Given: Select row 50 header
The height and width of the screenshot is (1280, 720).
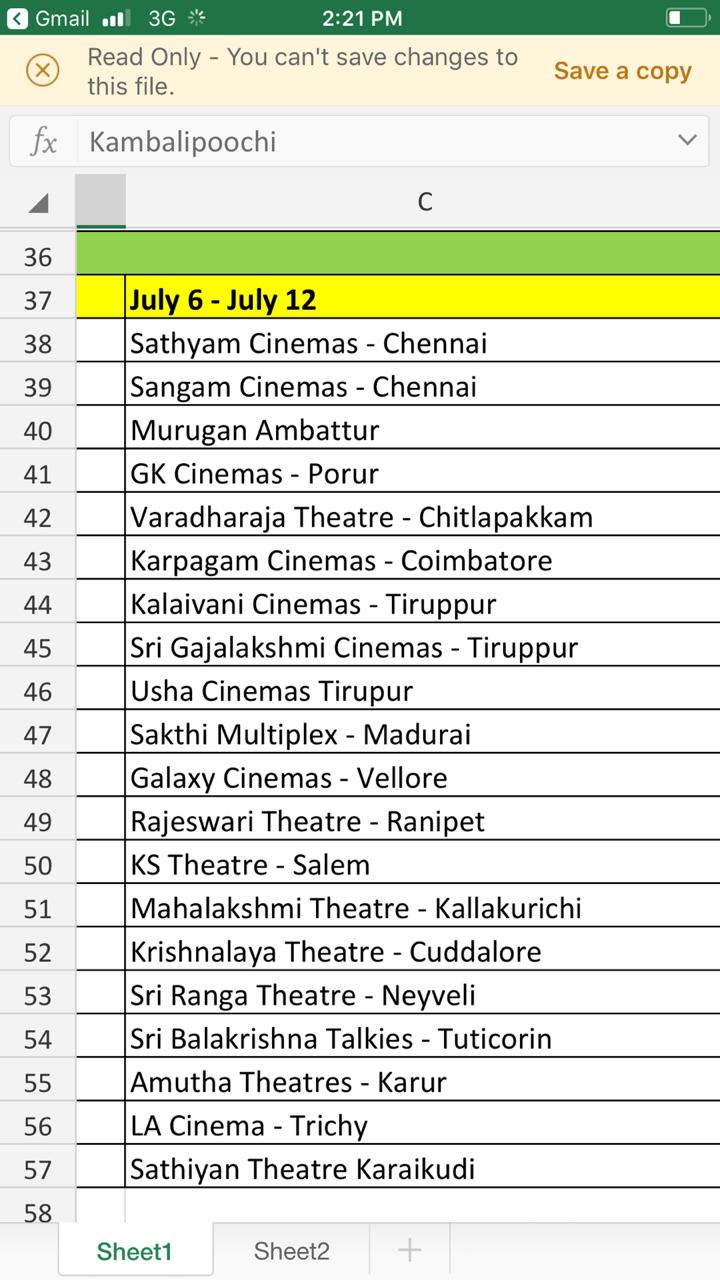Looking at the screenshot, I should click(37, 865).
